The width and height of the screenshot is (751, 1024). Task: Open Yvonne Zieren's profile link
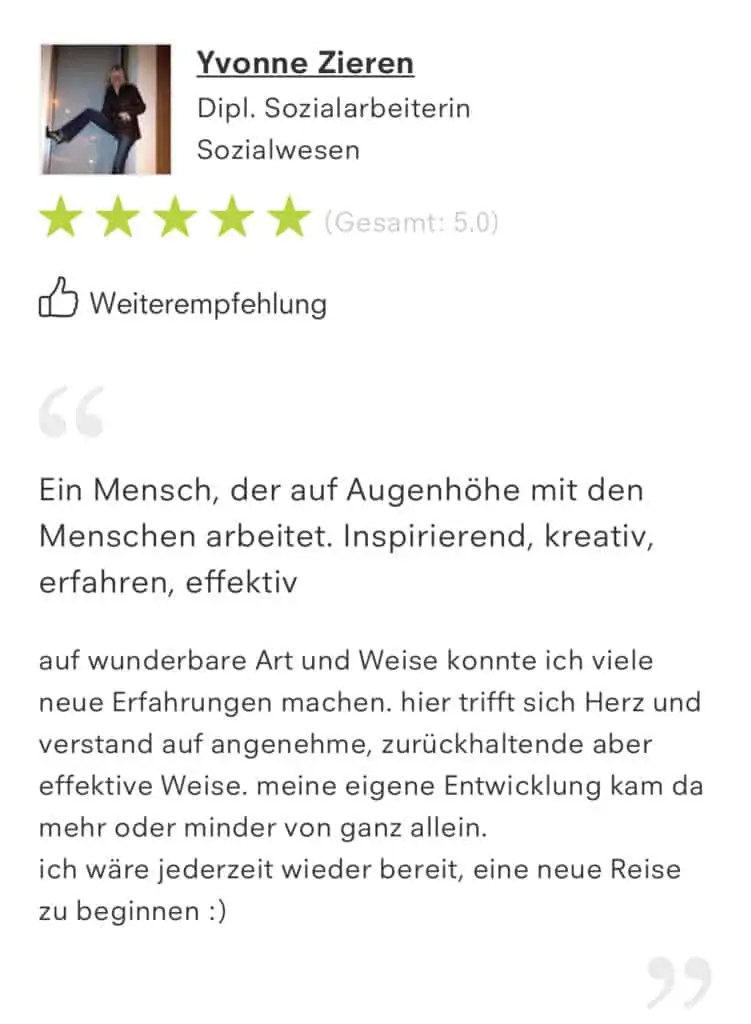click(305, 63)
